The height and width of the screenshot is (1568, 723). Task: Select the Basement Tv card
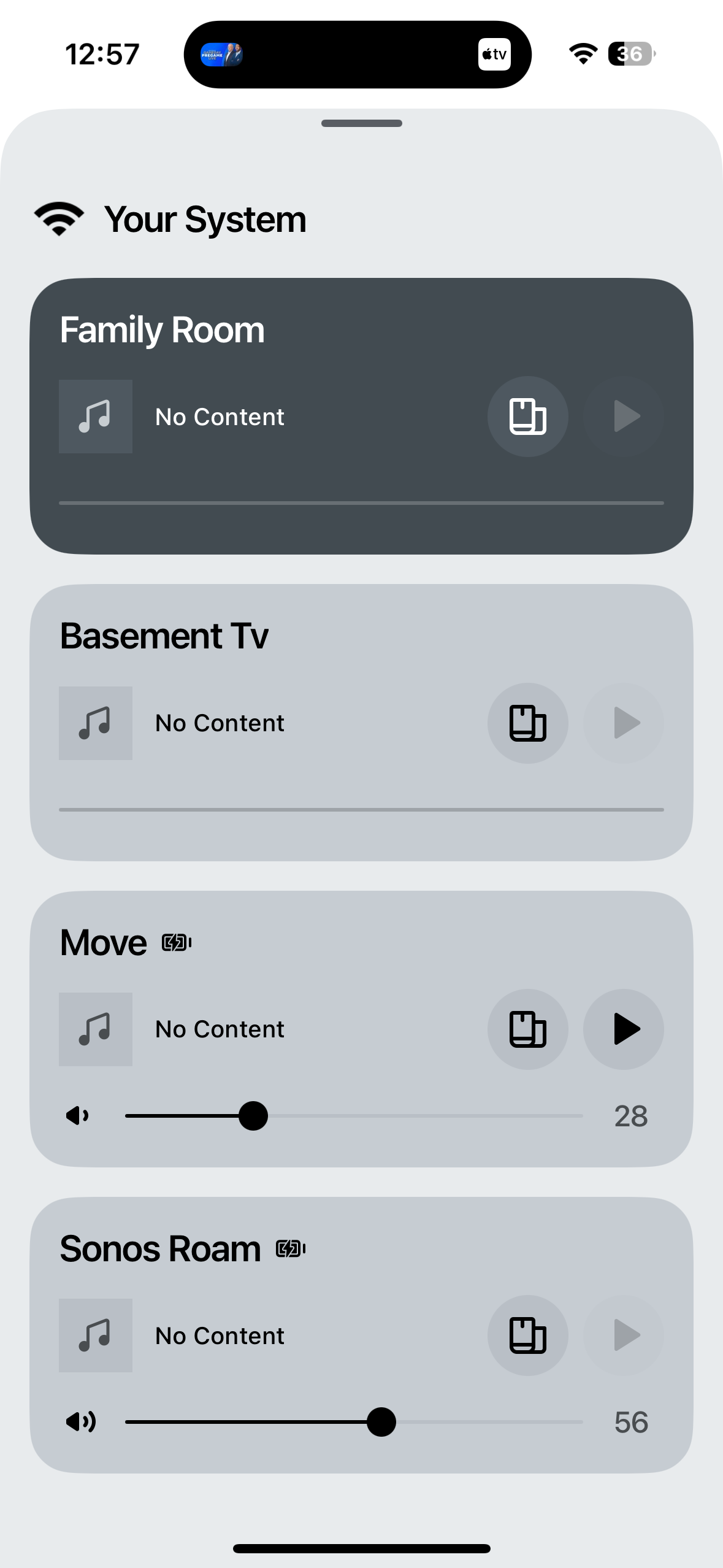click(361, 723)
